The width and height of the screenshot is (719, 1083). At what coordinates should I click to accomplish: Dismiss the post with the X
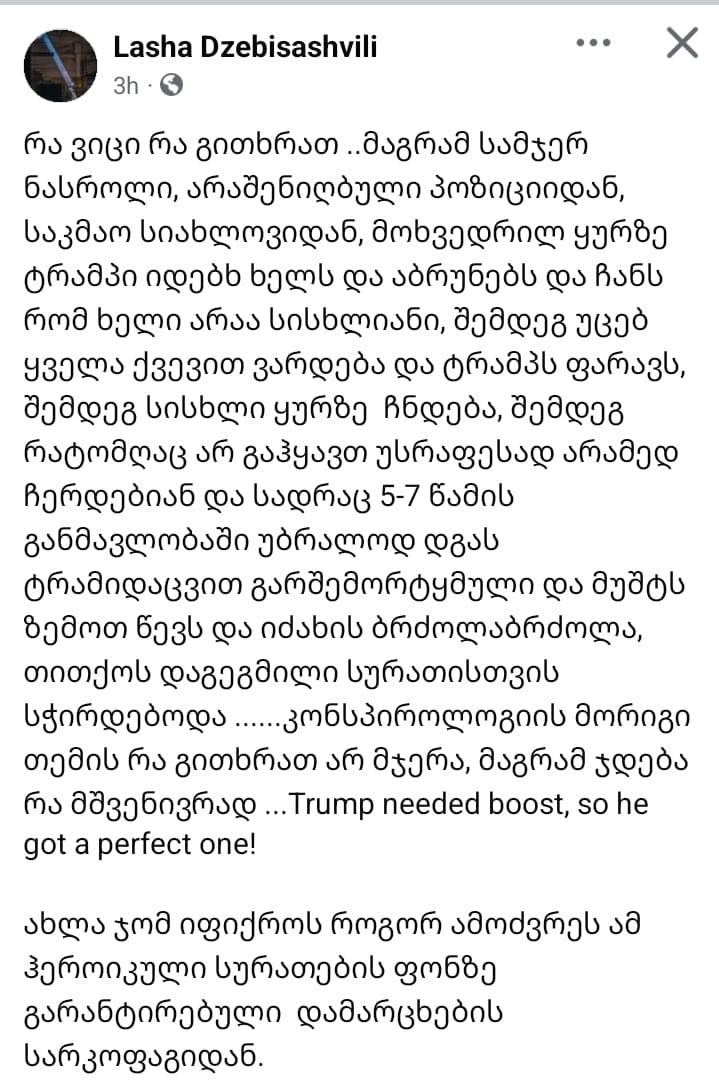click(682, 43)
